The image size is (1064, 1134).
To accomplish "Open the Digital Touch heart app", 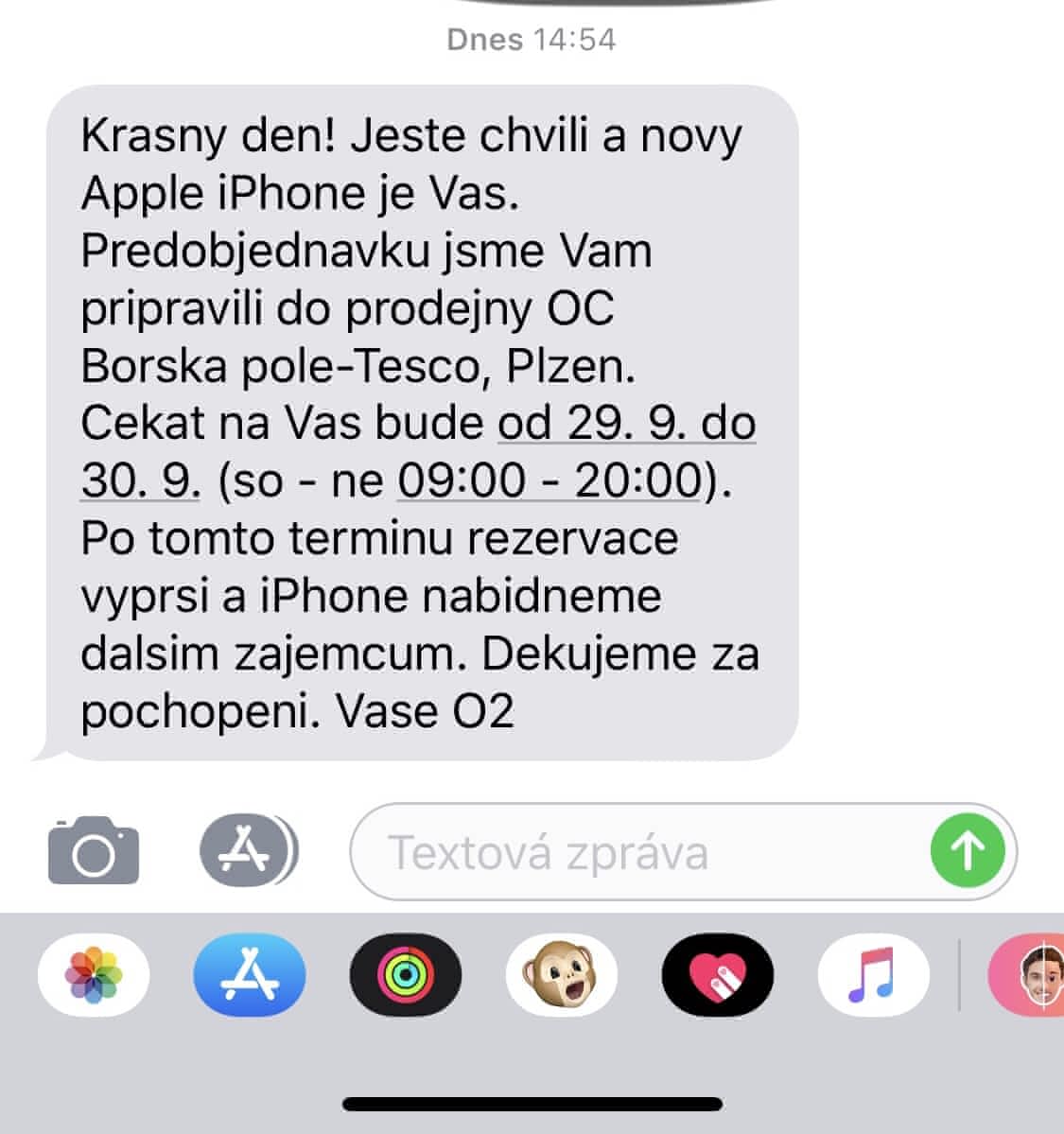I will pyautogui.click(x=717, y=976).
